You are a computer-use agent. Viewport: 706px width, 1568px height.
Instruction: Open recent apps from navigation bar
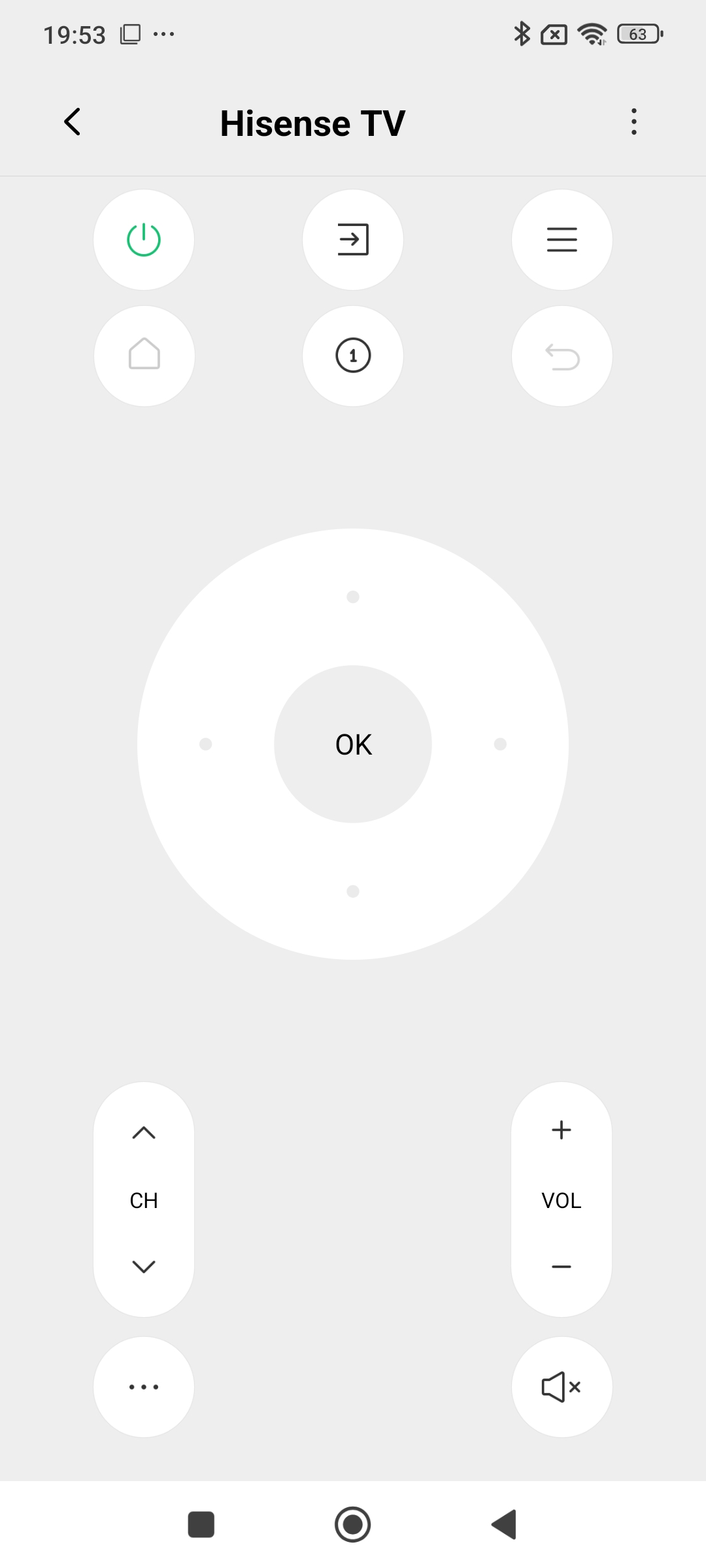(201, 1524)
